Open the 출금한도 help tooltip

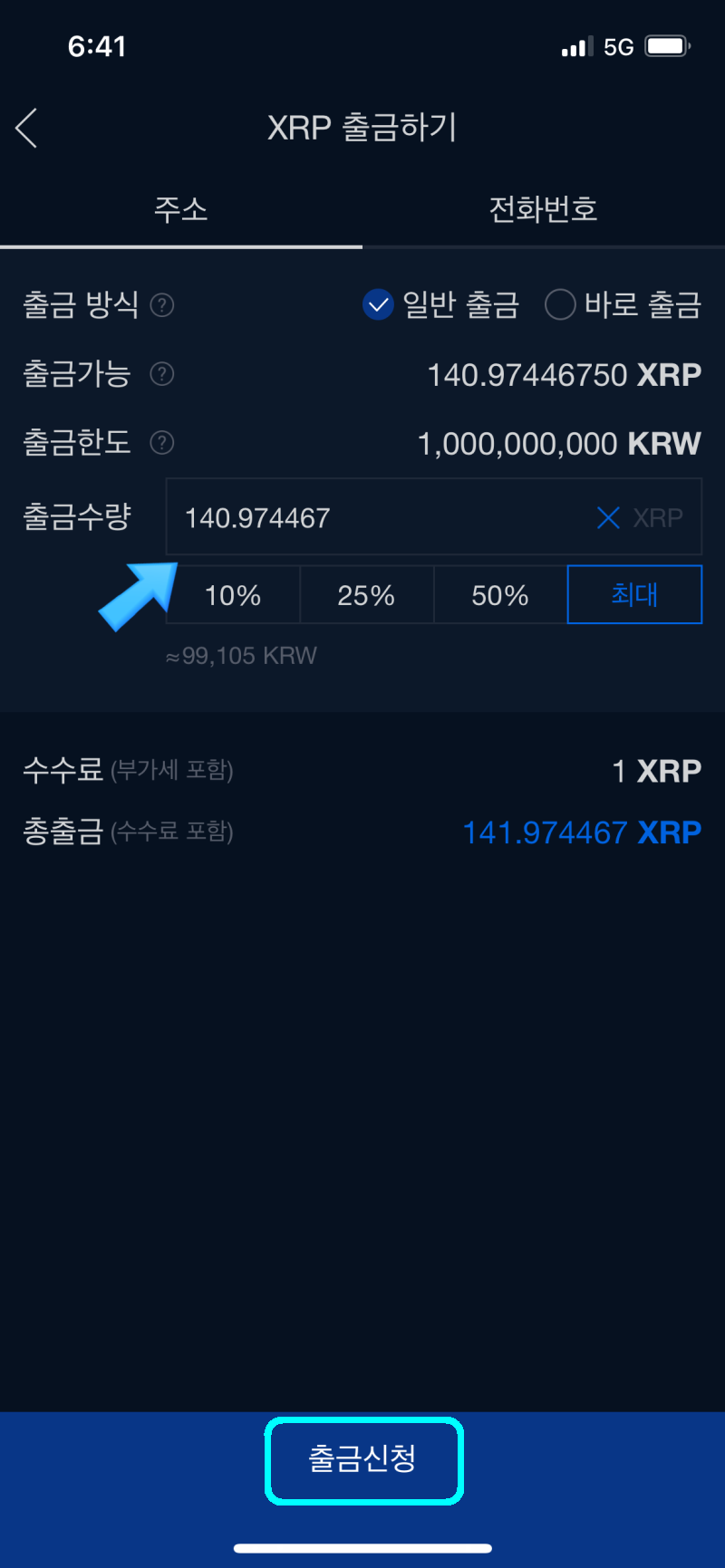[161, 443]
